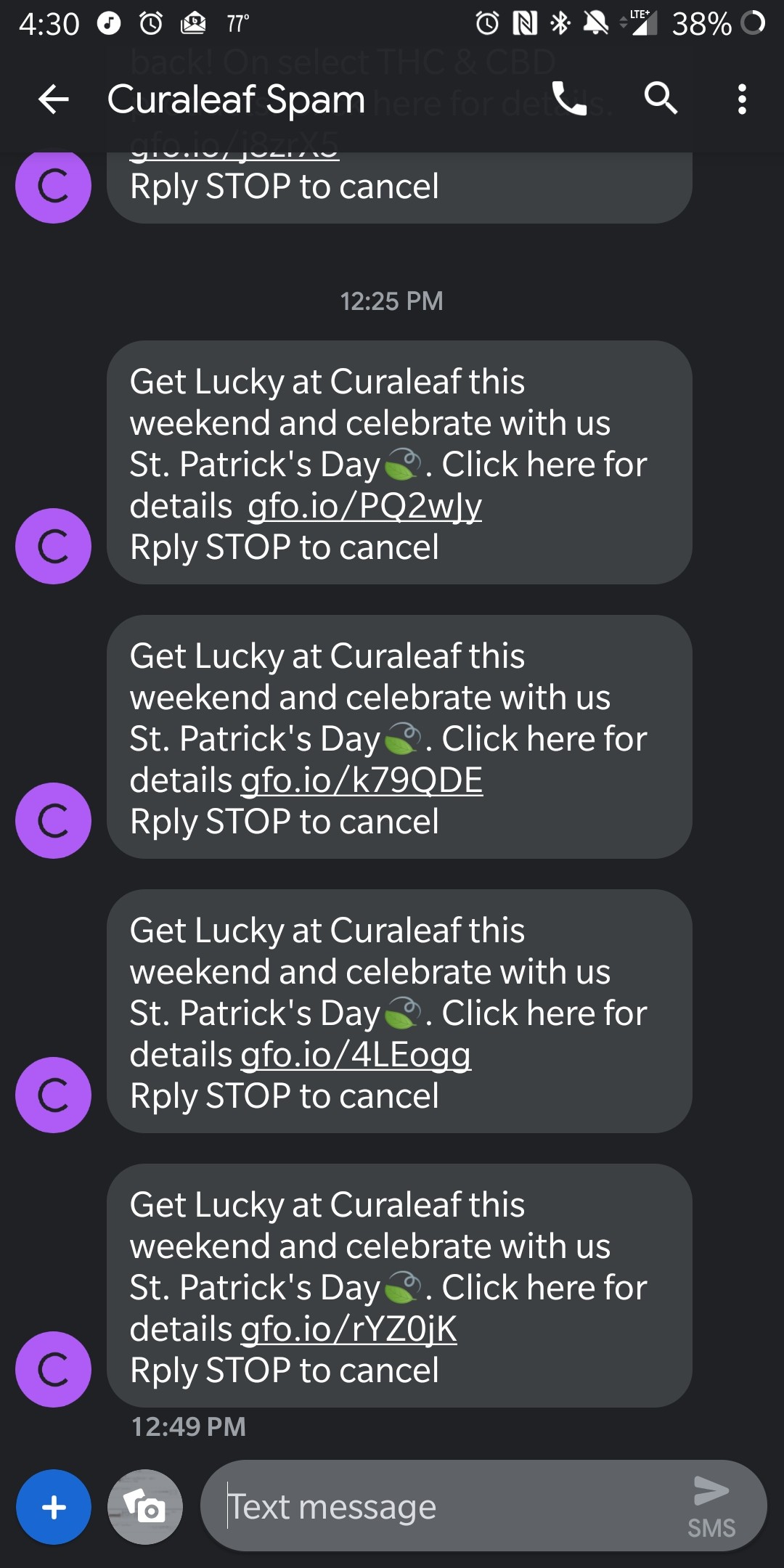Screen dimensions: 784x1568
Task: Open the gfo.io/4LEogg link
Action: coord(355,1055)
